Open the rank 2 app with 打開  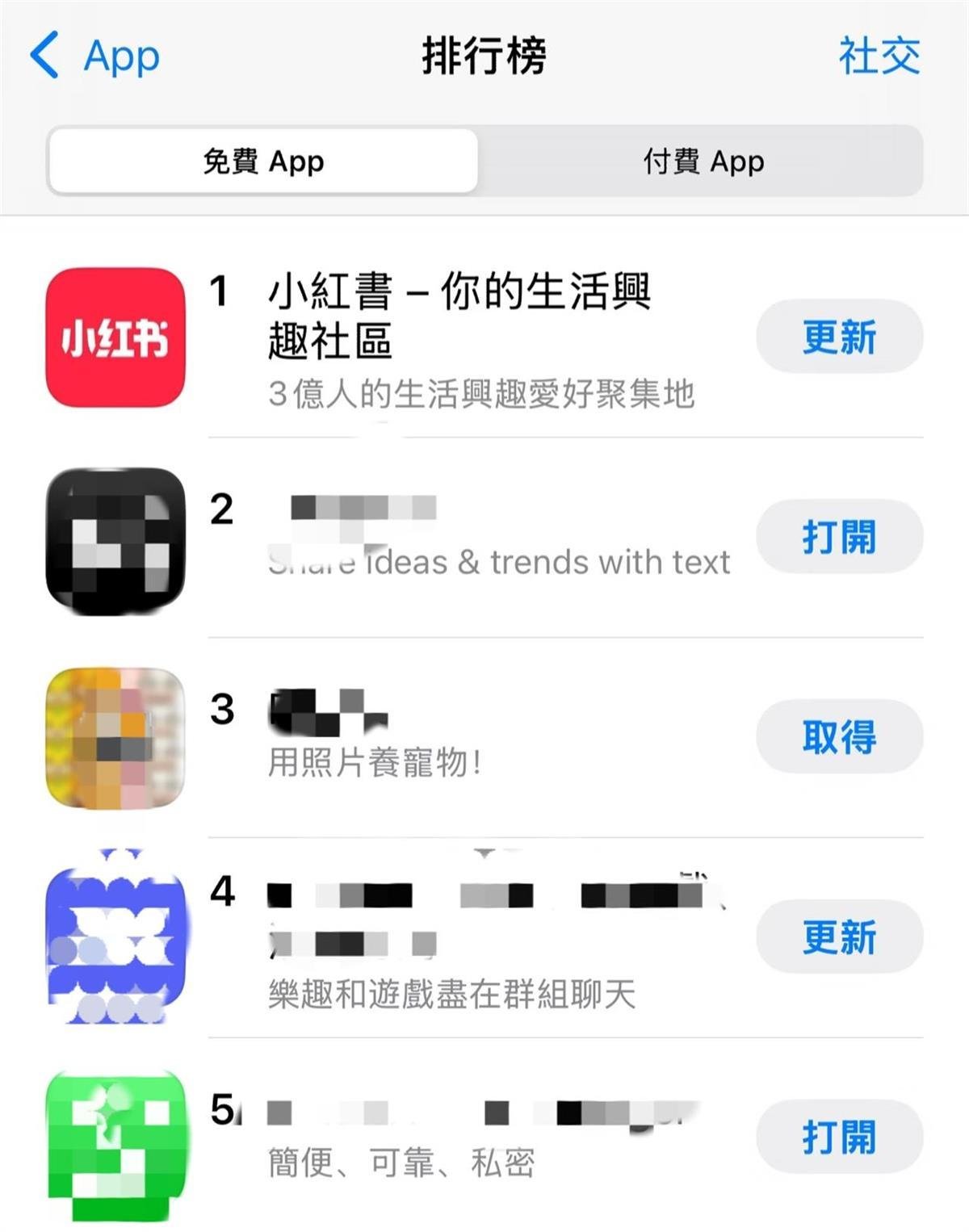click(839, 536)
